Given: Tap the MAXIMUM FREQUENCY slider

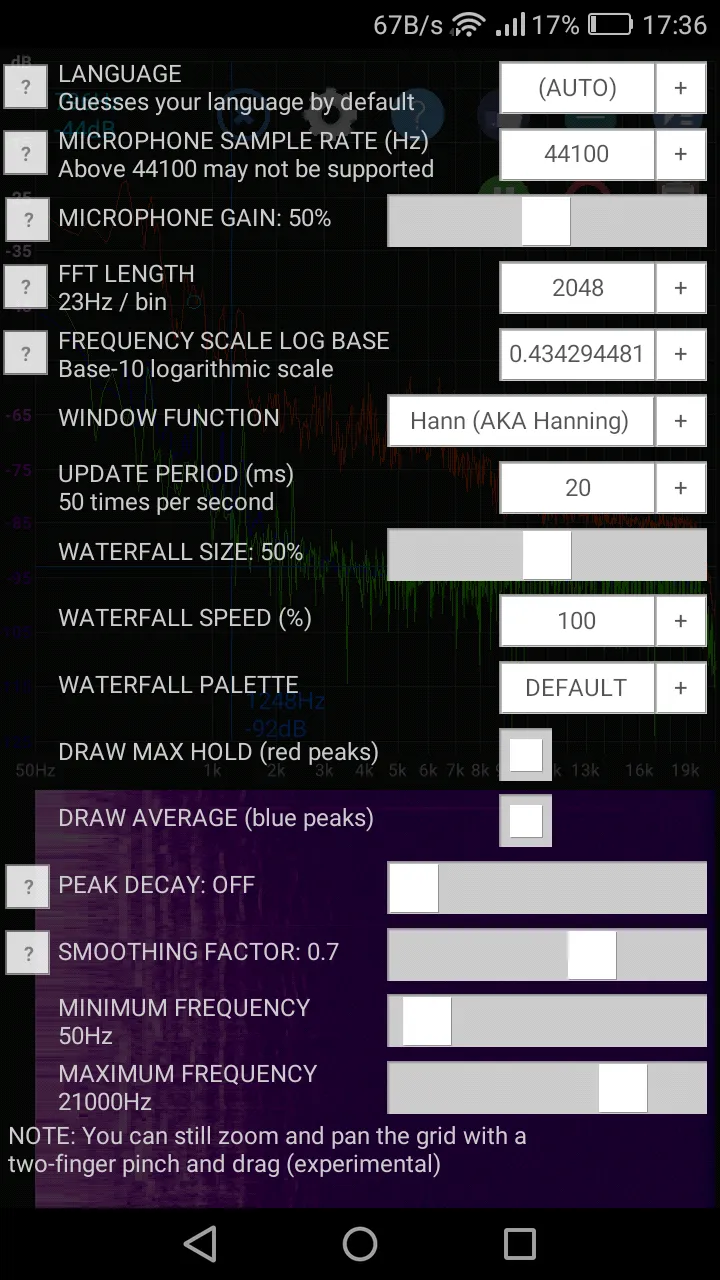Looking at the screenshot, I should point(547,1088).
